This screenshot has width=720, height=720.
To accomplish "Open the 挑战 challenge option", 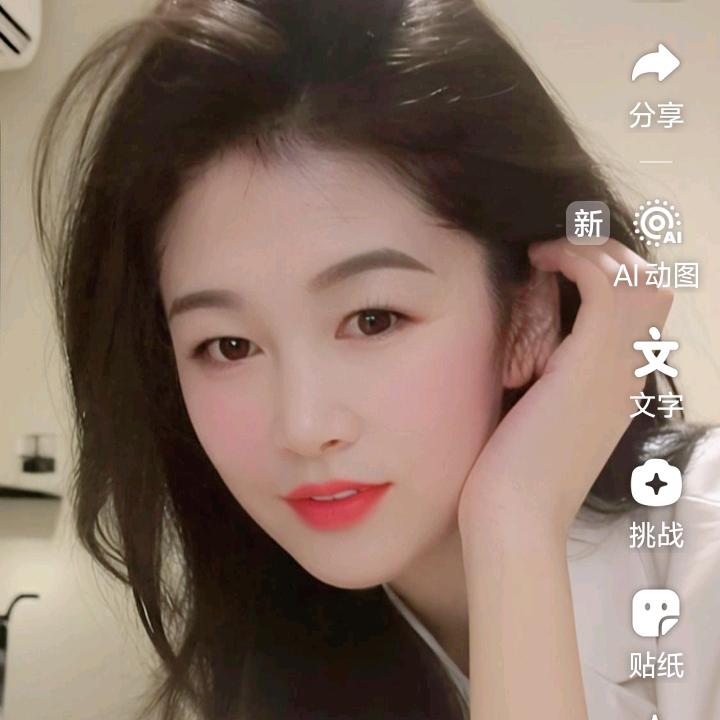I will [656, 482].
